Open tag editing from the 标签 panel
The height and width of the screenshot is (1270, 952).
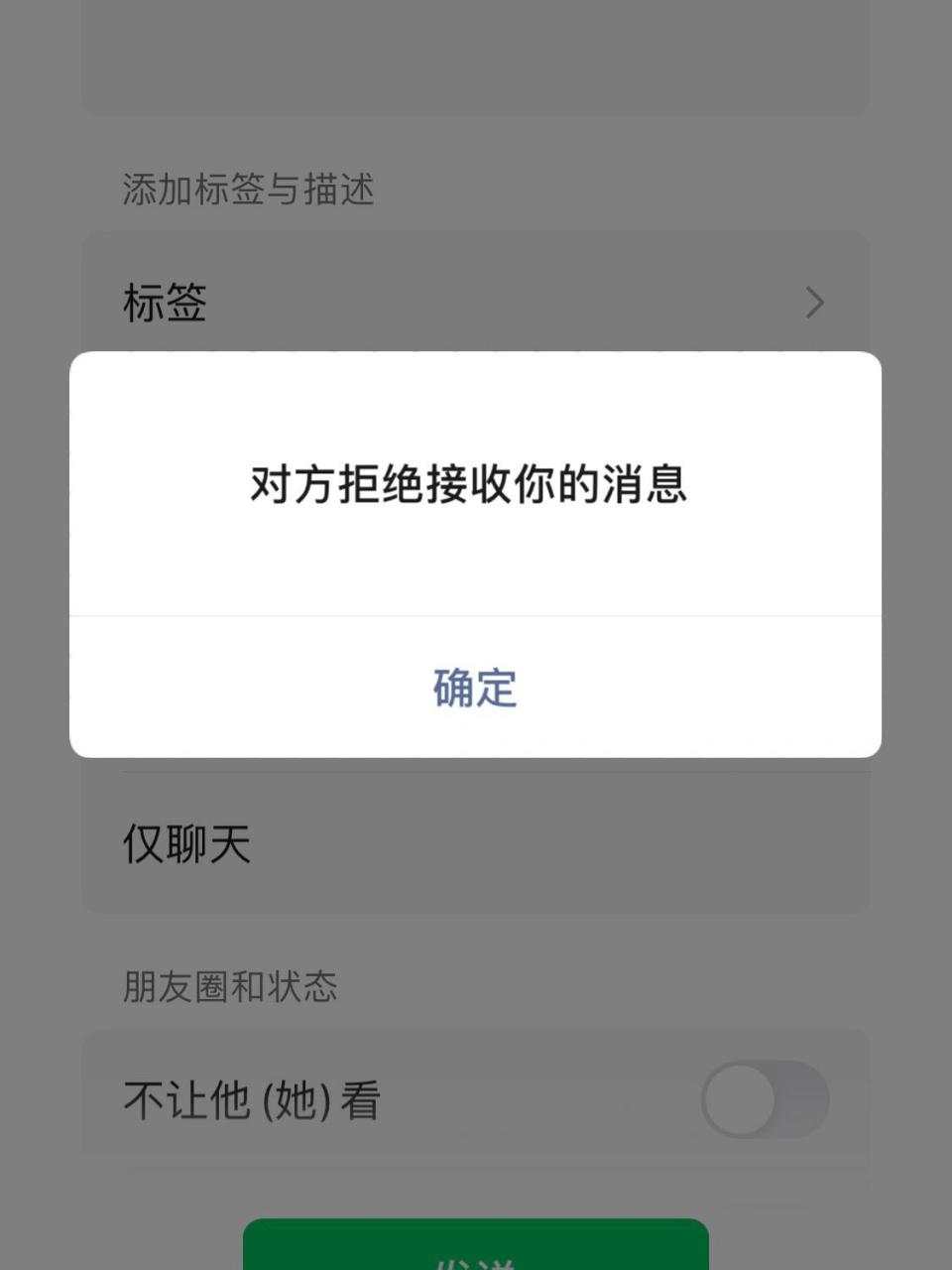coord(476,303)
